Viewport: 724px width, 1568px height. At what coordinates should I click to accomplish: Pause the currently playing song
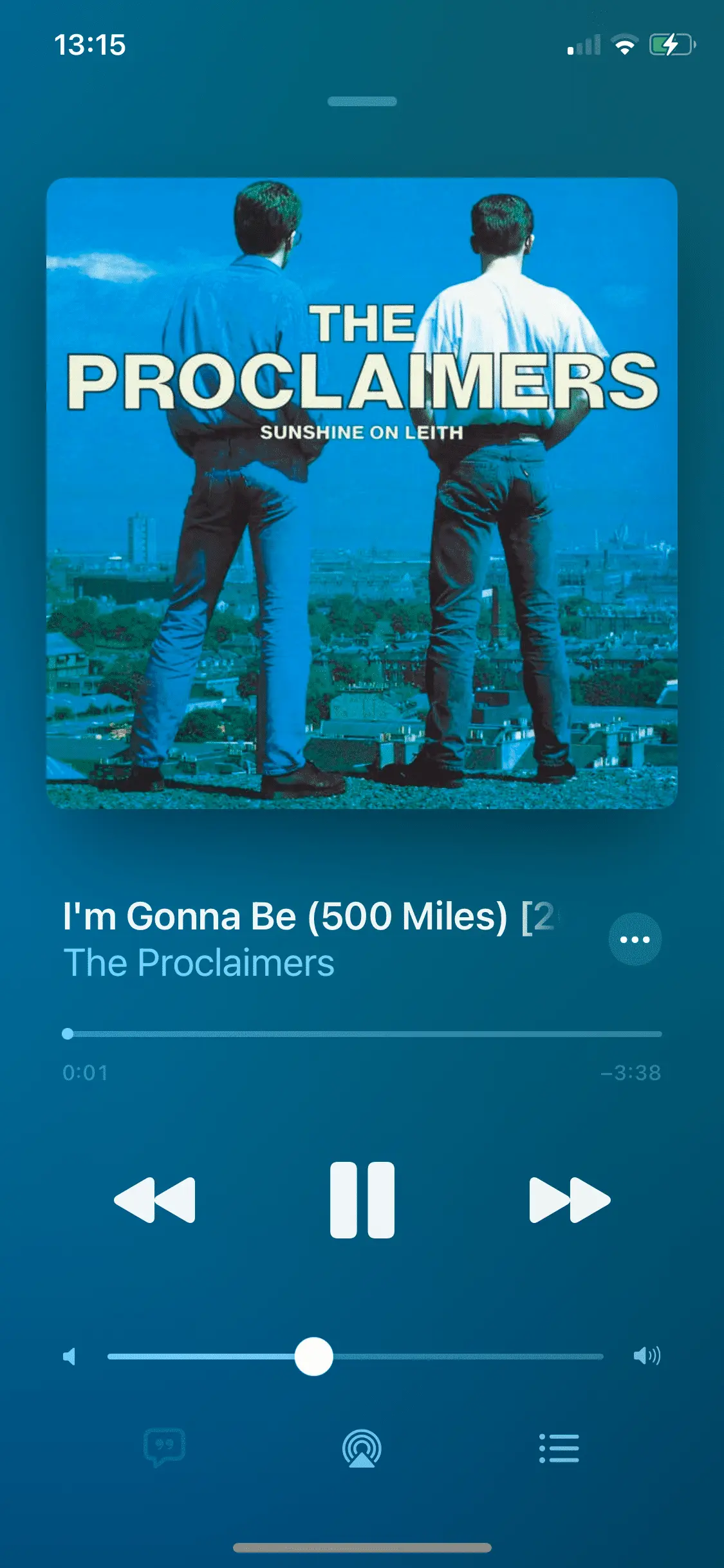point(362,1200)
